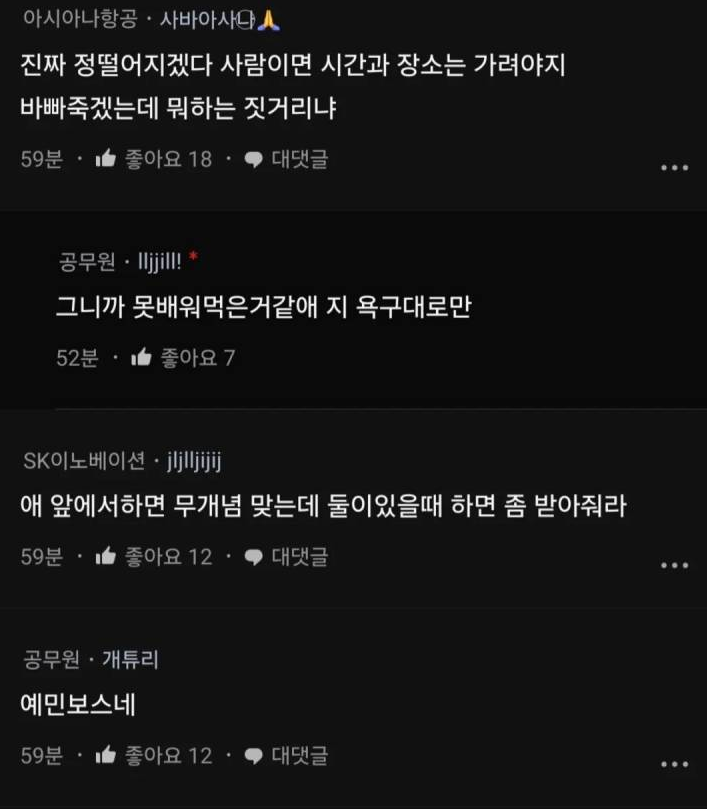Open the three-dot menu on 개튜리's comment
The width and height of the screenshot is (707, 809).
click(675, 764)
